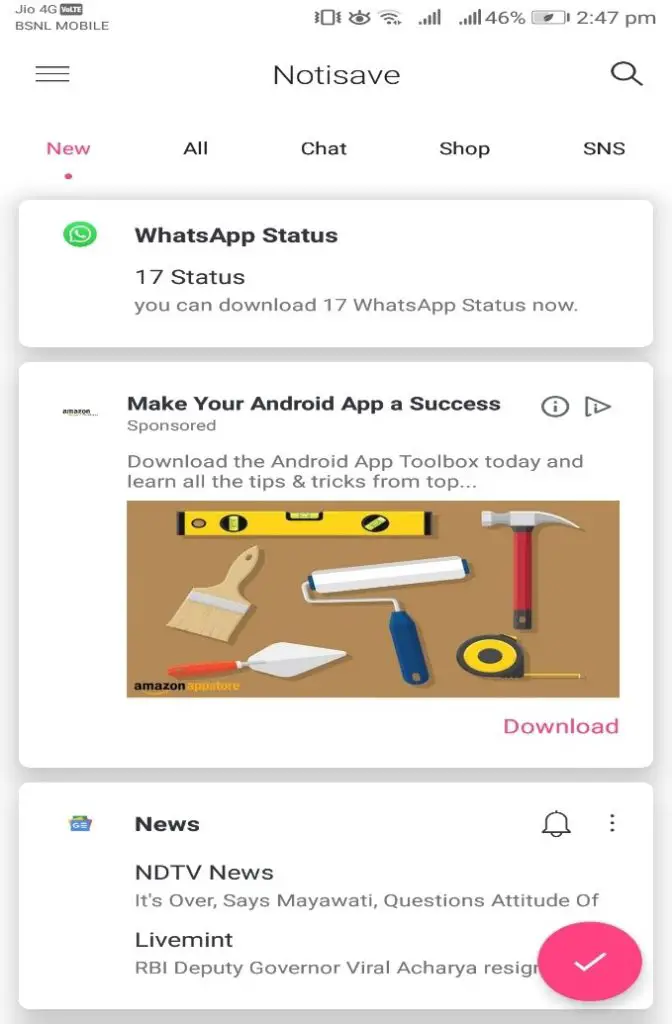Open the Amazon Appstore tools ad image
Screen dimensions: 672x1024
[372, 598]
